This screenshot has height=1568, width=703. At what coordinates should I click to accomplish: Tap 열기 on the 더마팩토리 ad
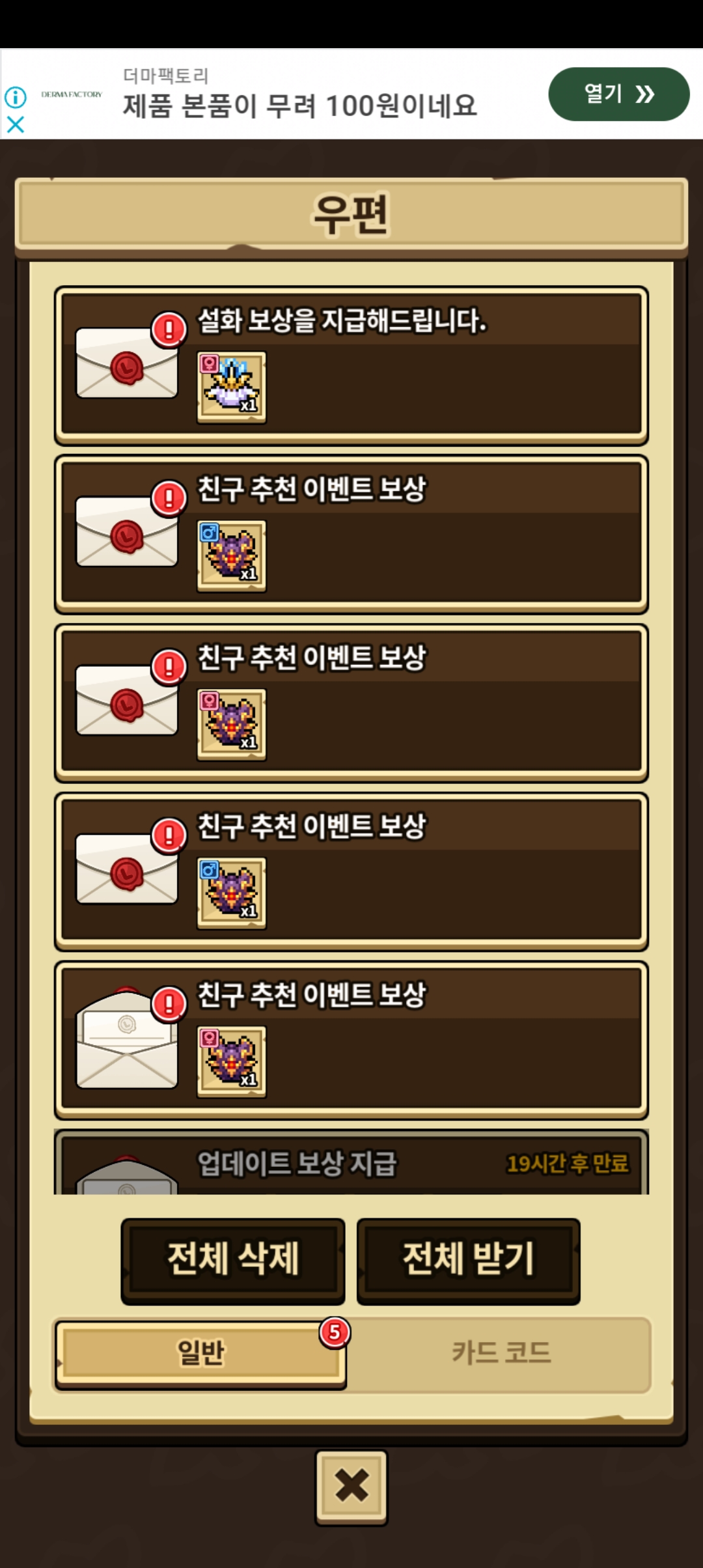[618, 94]
